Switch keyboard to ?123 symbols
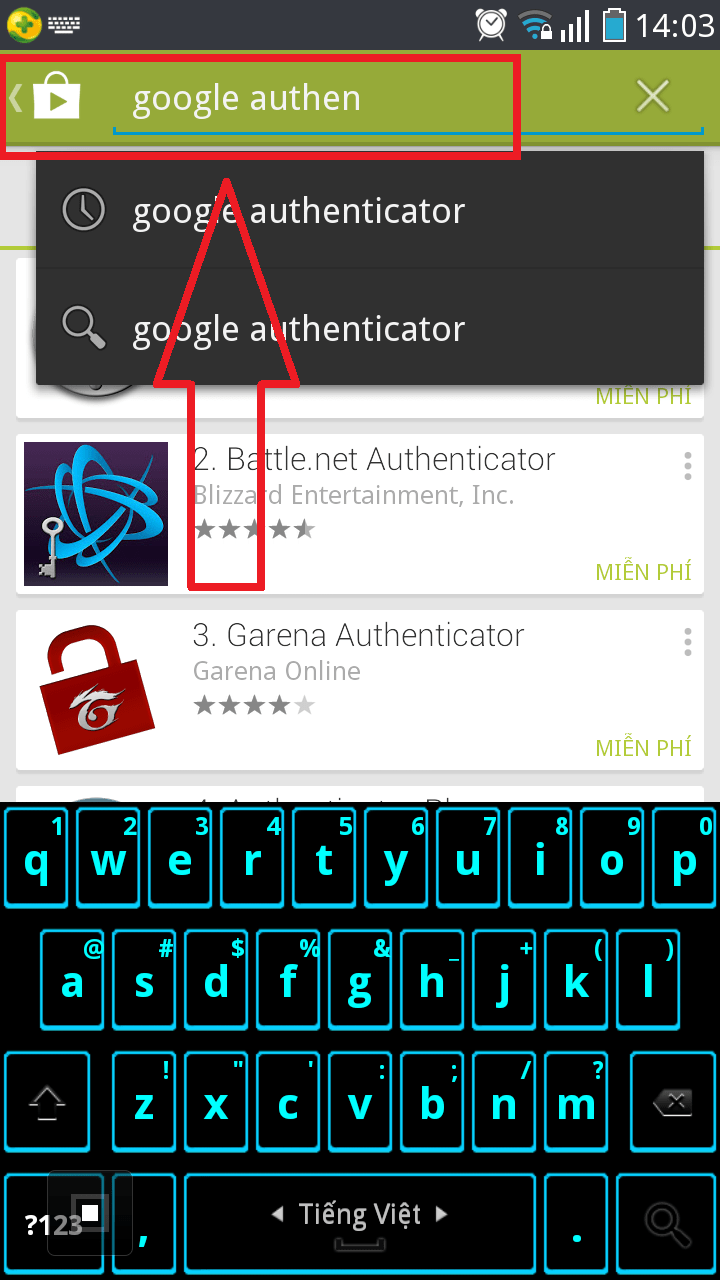This screenshot has height=1280, width=720. (x=52, y=1224)
